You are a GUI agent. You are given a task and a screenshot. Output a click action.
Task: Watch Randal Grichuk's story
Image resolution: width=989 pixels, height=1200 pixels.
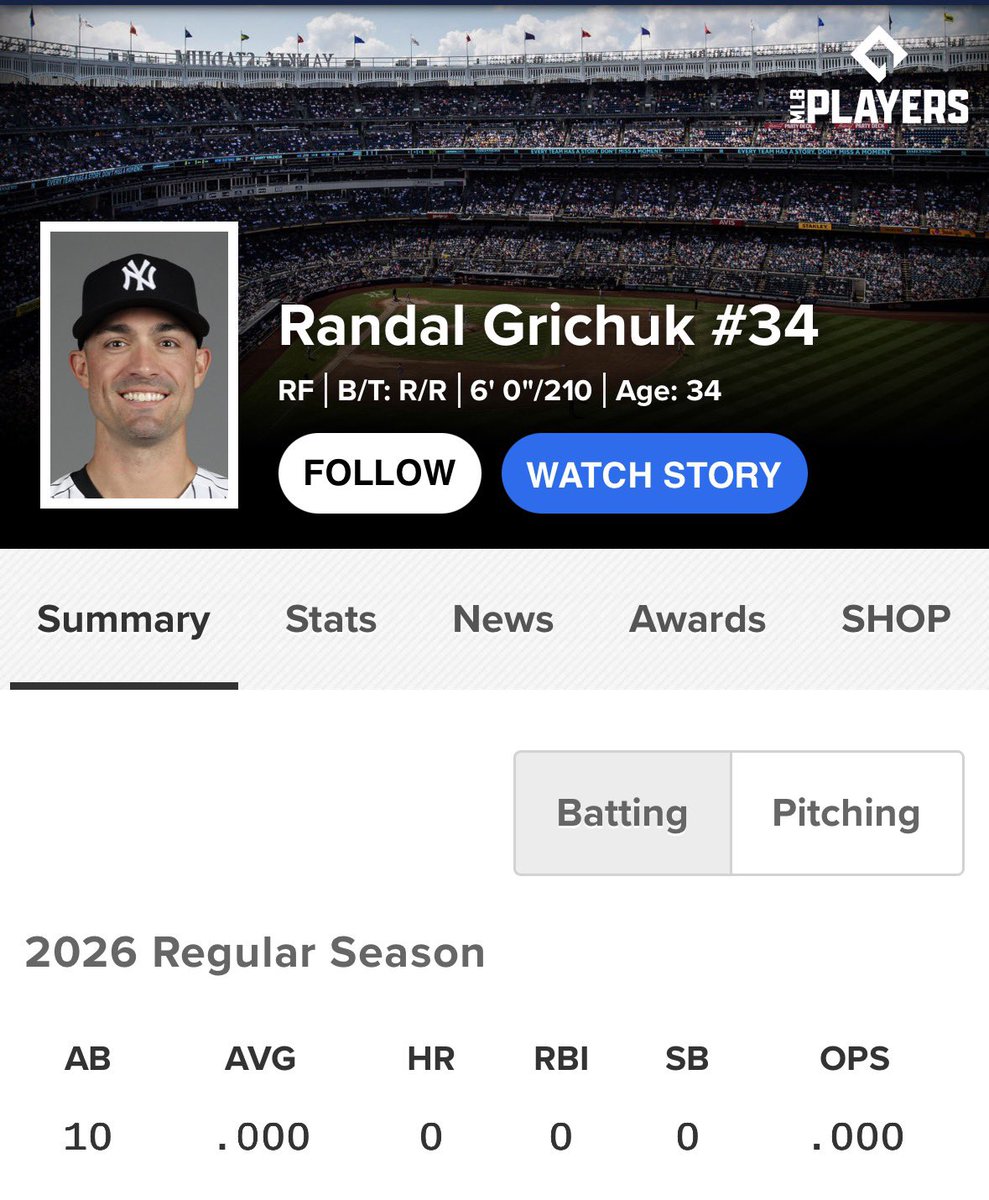point(654,474)
